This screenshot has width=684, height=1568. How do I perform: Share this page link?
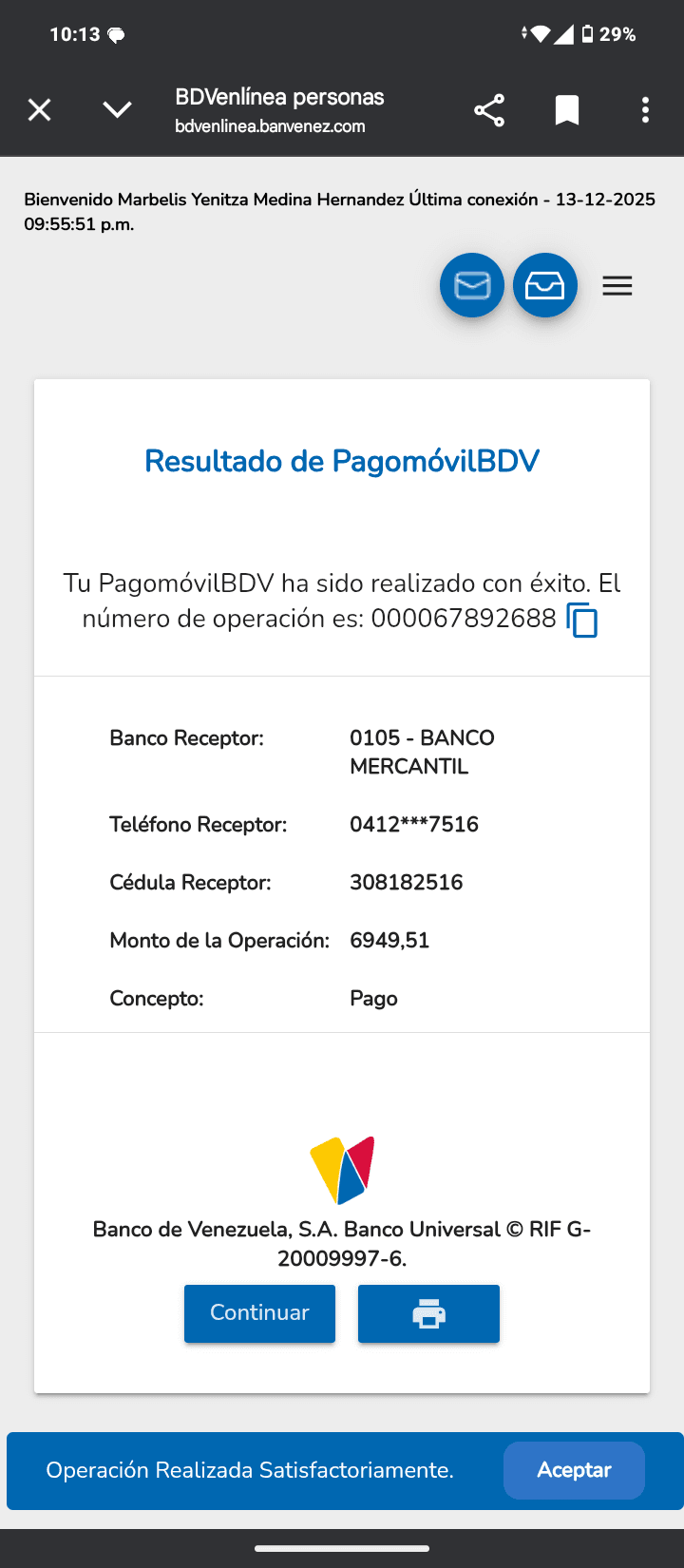point(489,110)
